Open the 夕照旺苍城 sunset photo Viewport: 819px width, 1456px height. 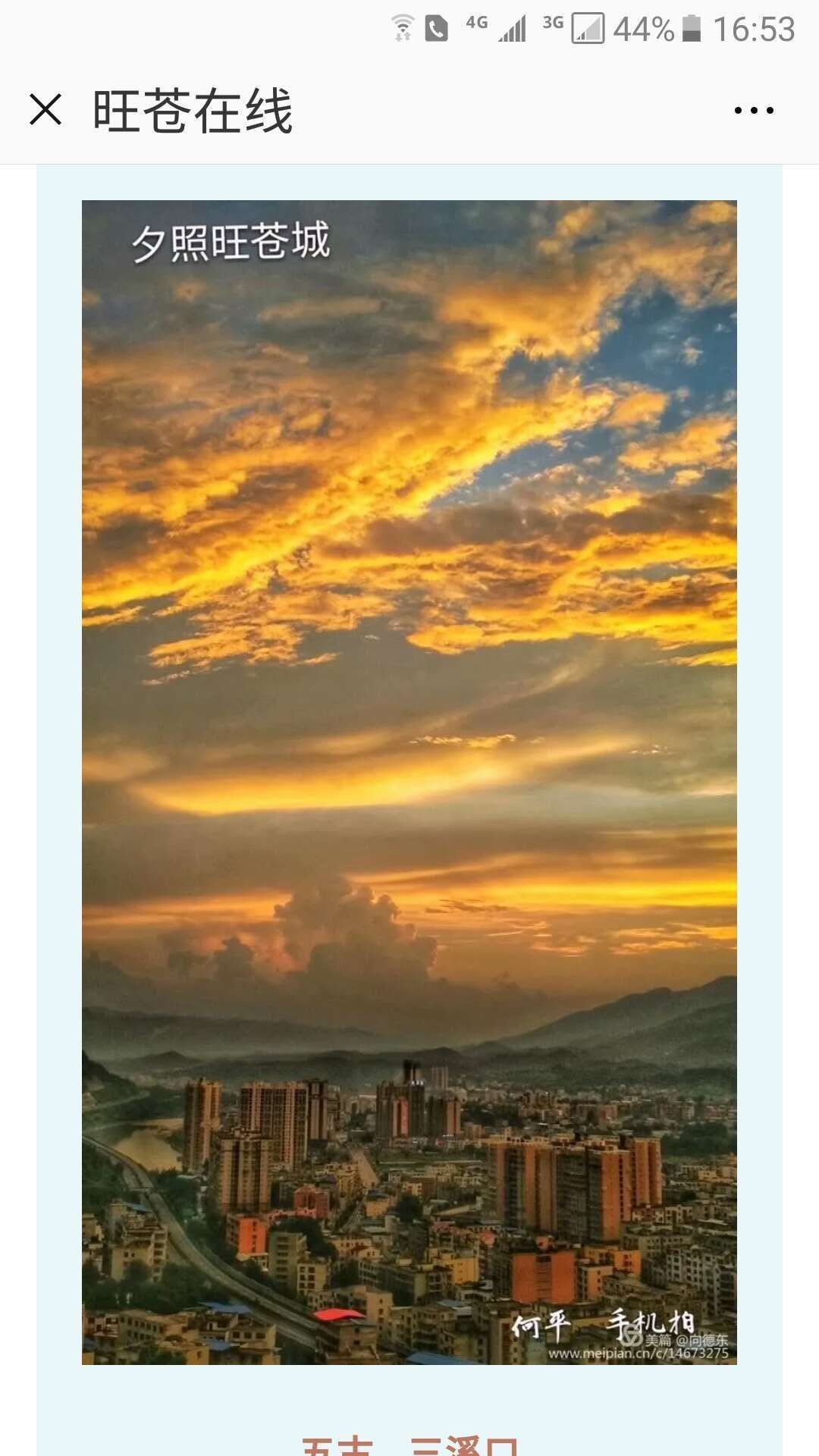(409, 781)
